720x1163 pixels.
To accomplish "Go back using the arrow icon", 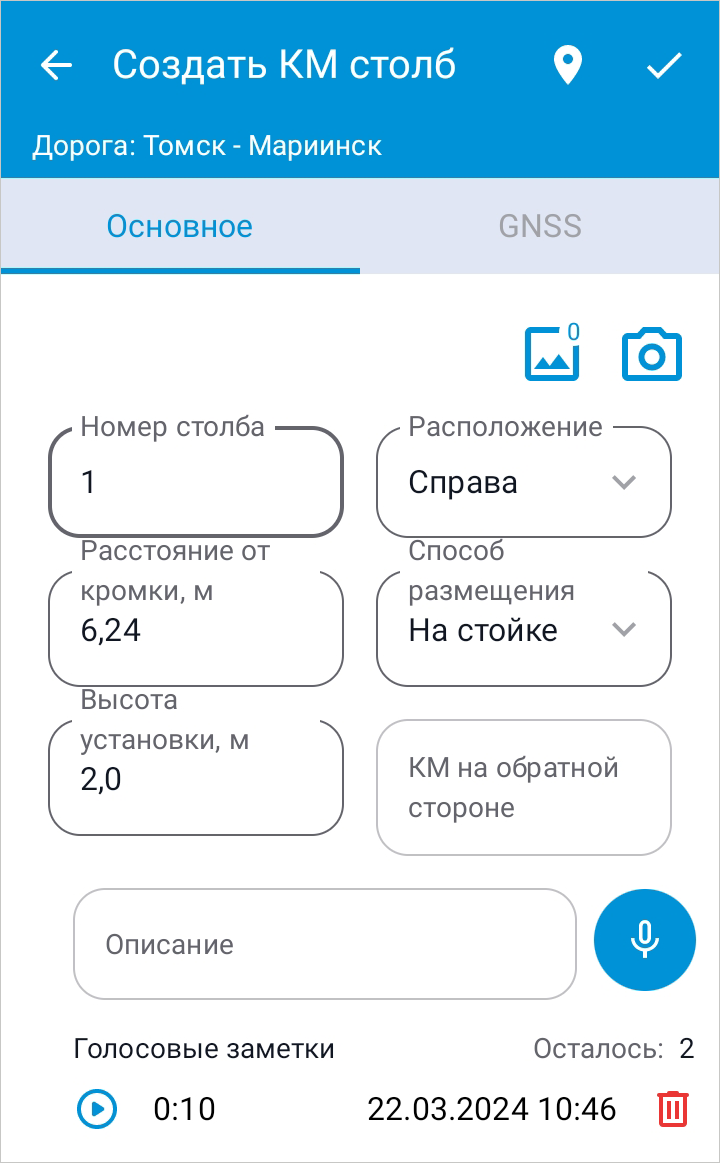I will pos(56,66).
